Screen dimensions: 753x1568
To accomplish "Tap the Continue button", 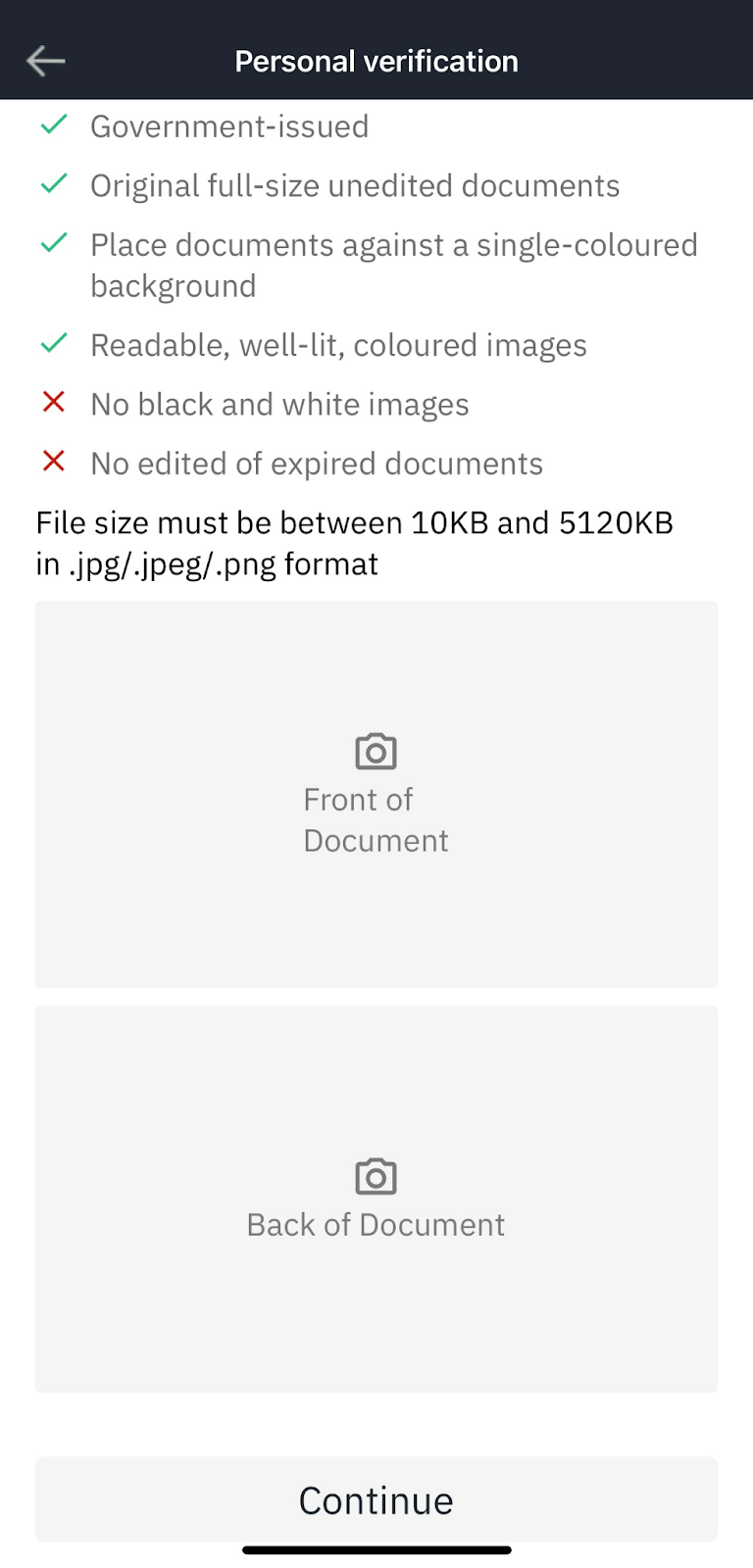I will pos(376,1499).
